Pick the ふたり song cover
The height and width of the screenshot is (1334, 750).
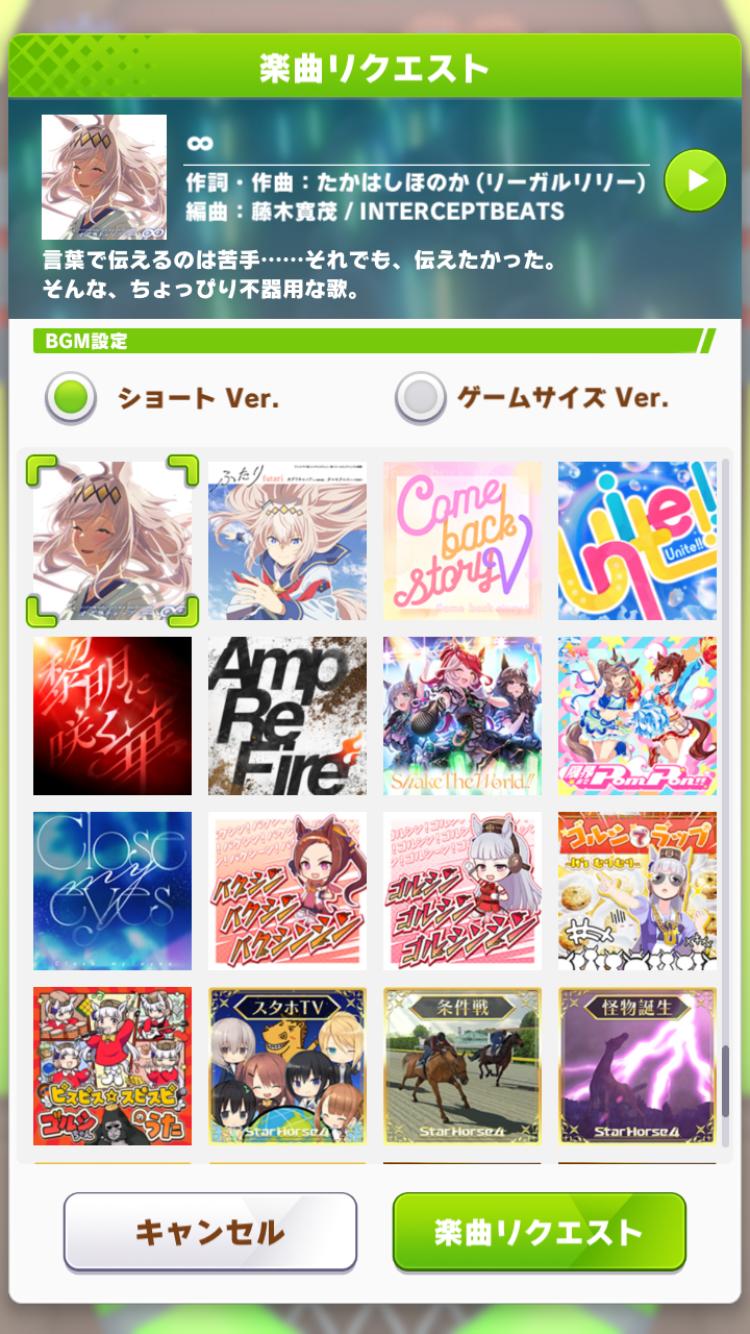point(287,541)
